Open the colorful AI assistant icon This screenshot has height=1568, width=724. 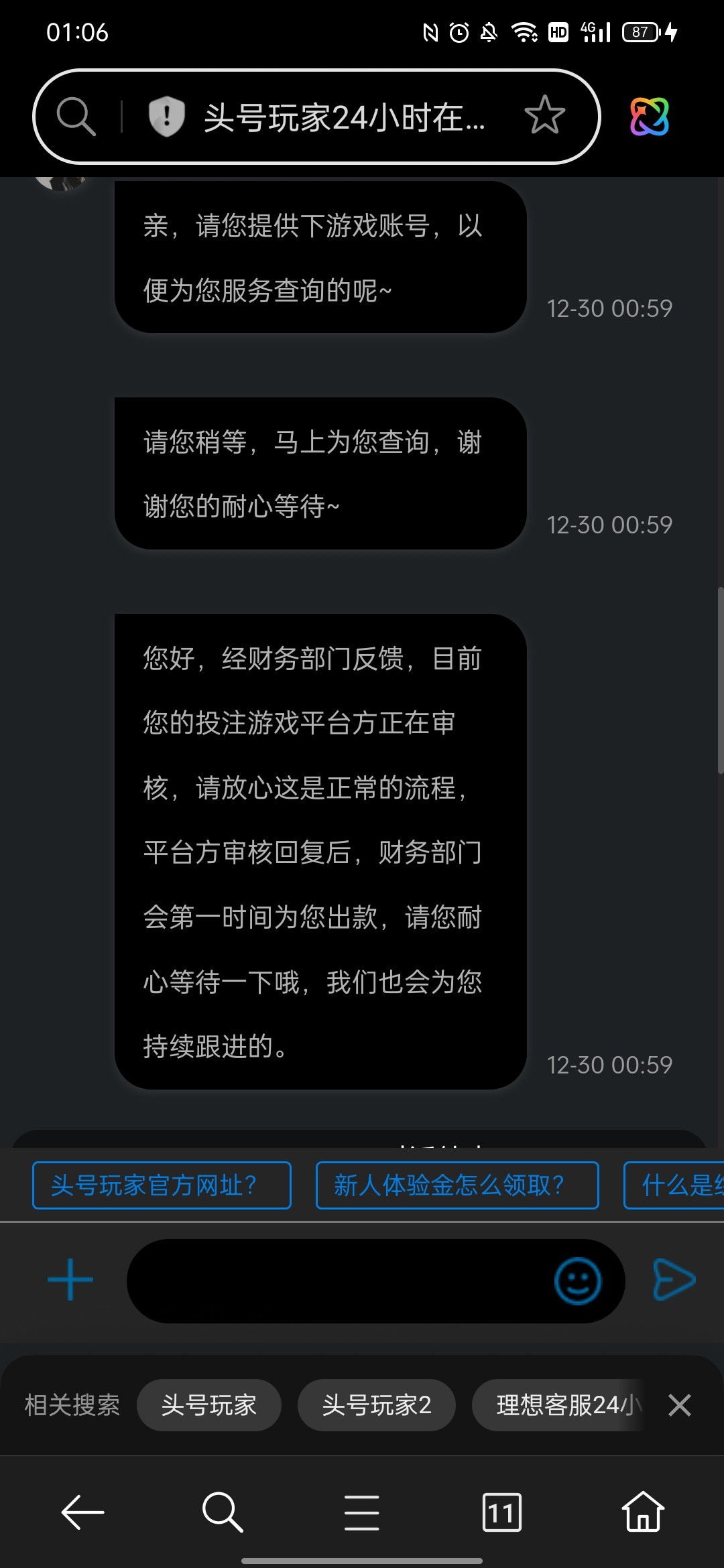pyautogui.click(x=649, y=117)
